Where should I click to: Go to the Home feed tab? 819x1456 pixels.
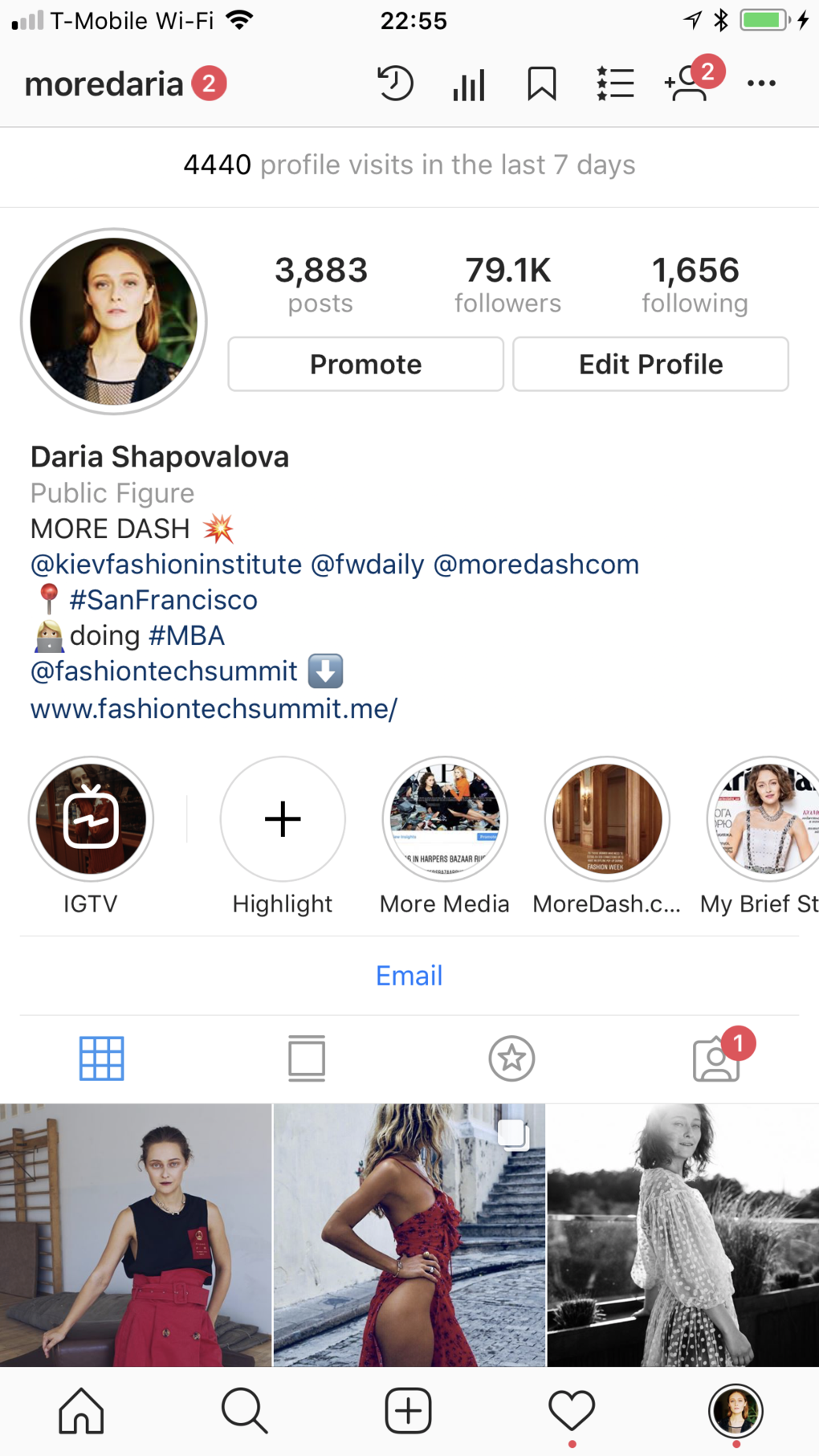pyautogui.click(x=81, y=1411)
